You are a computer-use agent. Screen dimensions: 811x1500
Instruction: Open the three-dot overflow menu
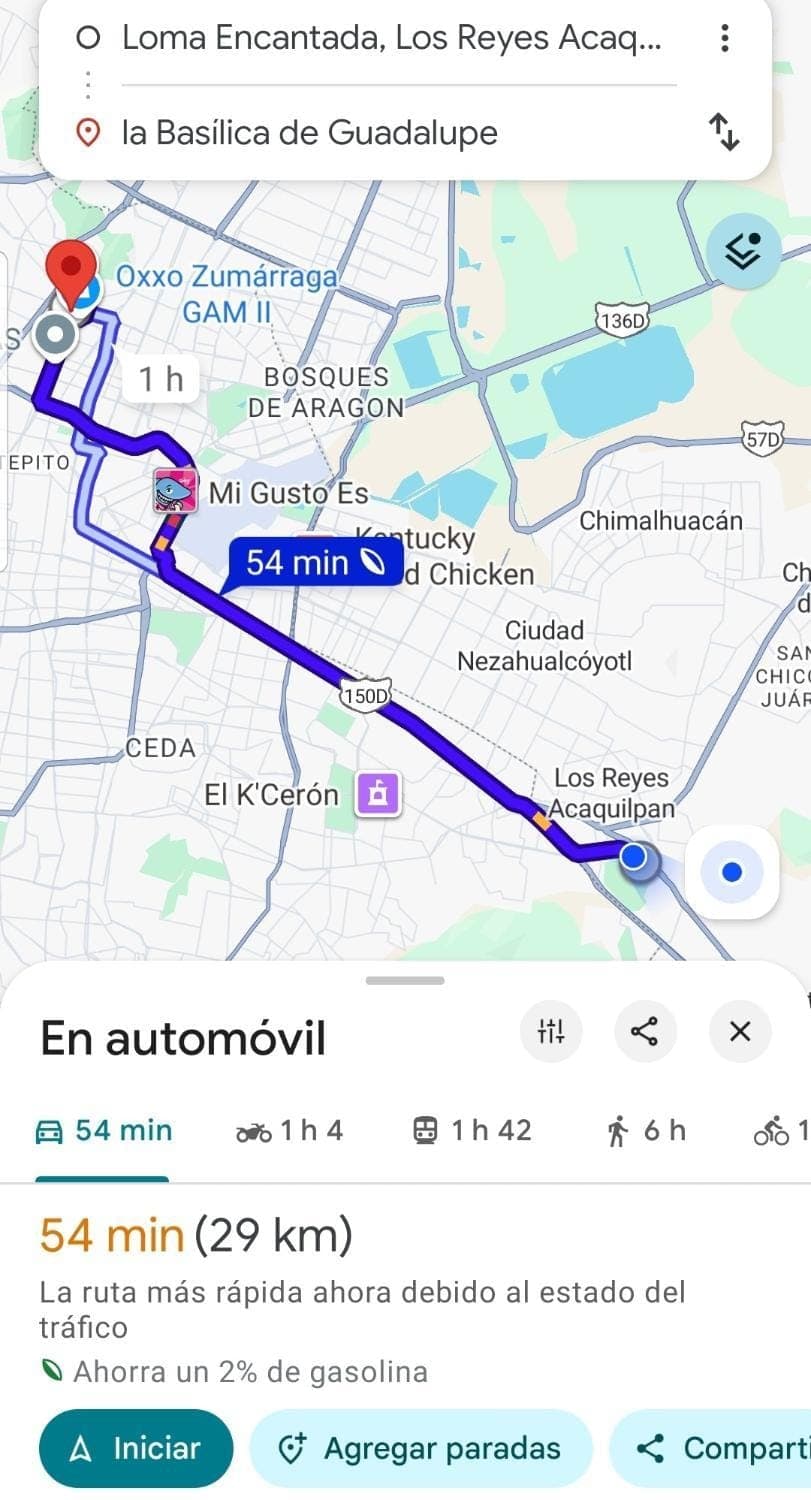(725, 39)
